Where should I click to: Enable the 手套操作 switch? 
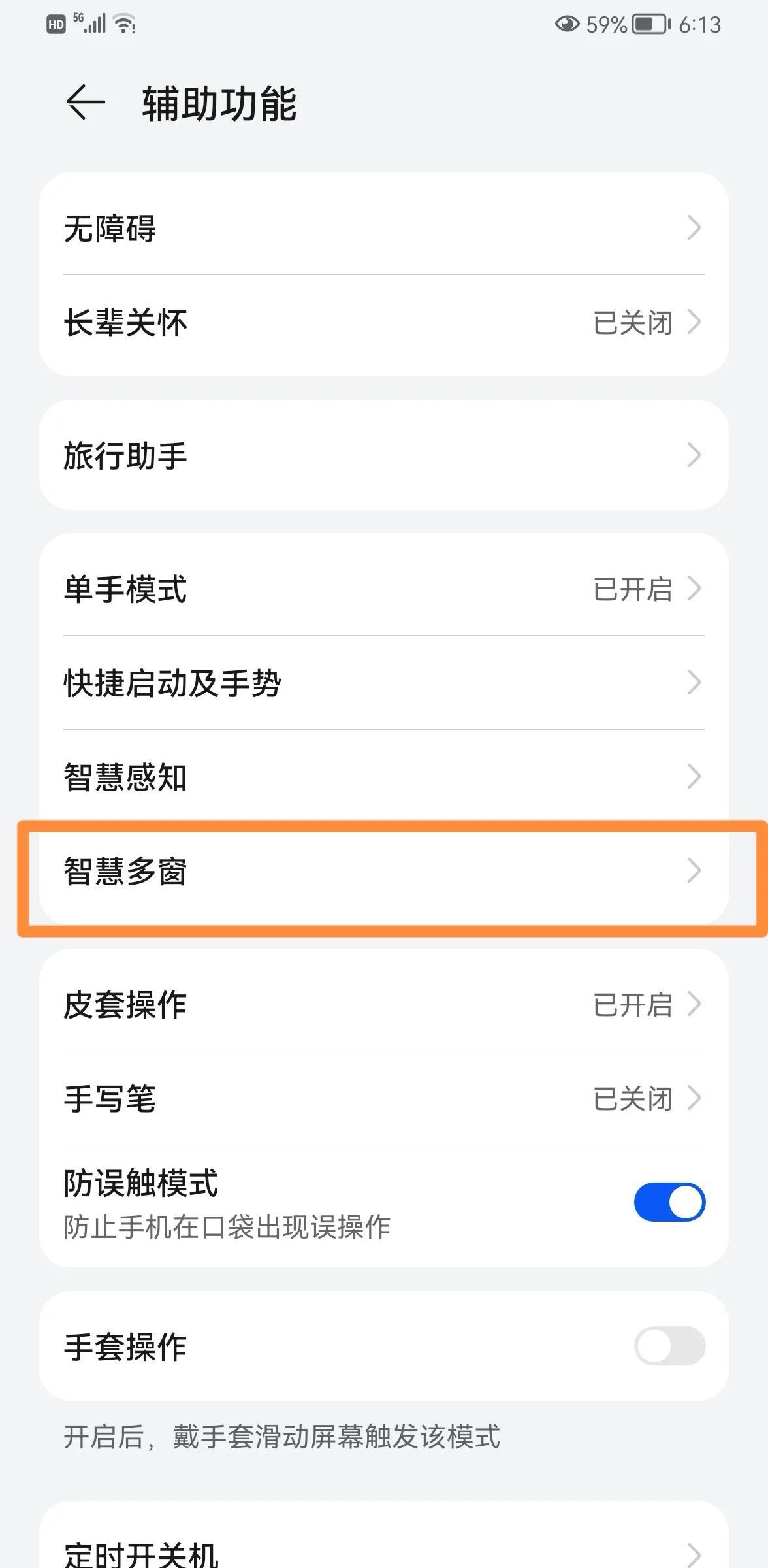click(669, 1346)
